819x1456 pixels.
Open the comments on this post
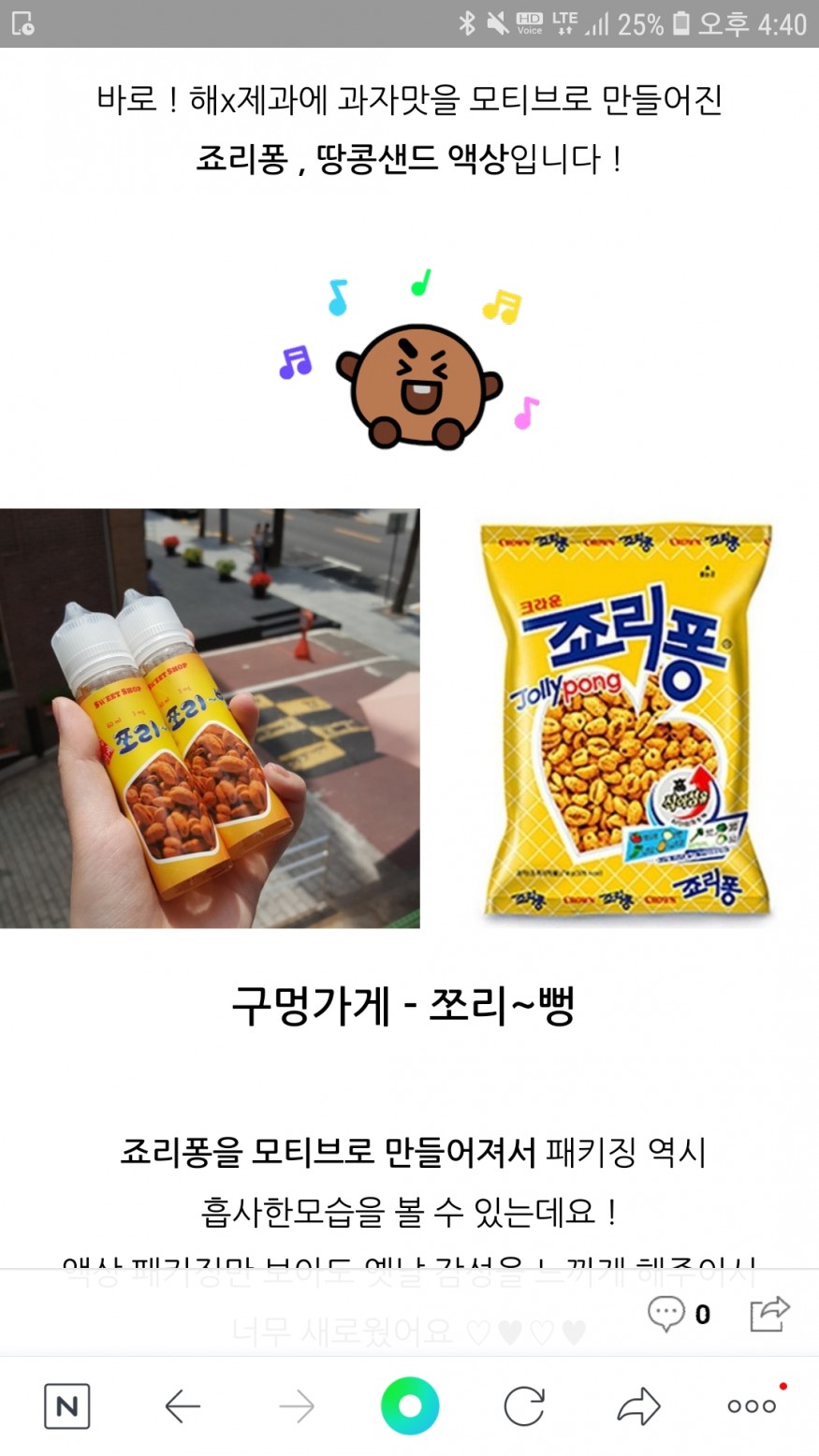pyautogui.click(x=679, y=1313)
